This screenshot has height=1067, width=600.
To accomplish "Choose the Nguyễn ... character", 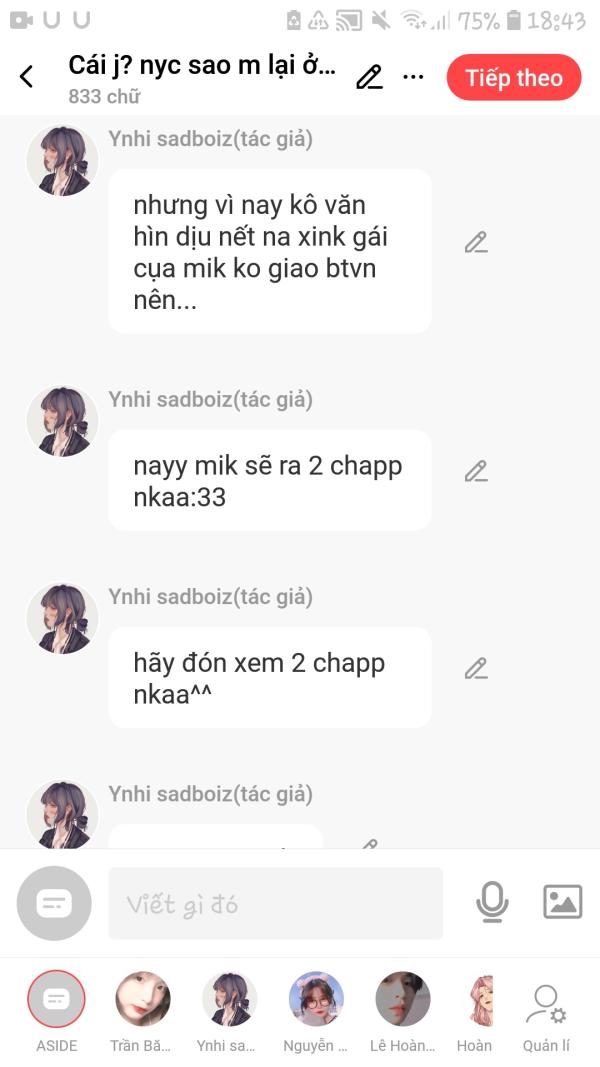I will [316, 1012].
